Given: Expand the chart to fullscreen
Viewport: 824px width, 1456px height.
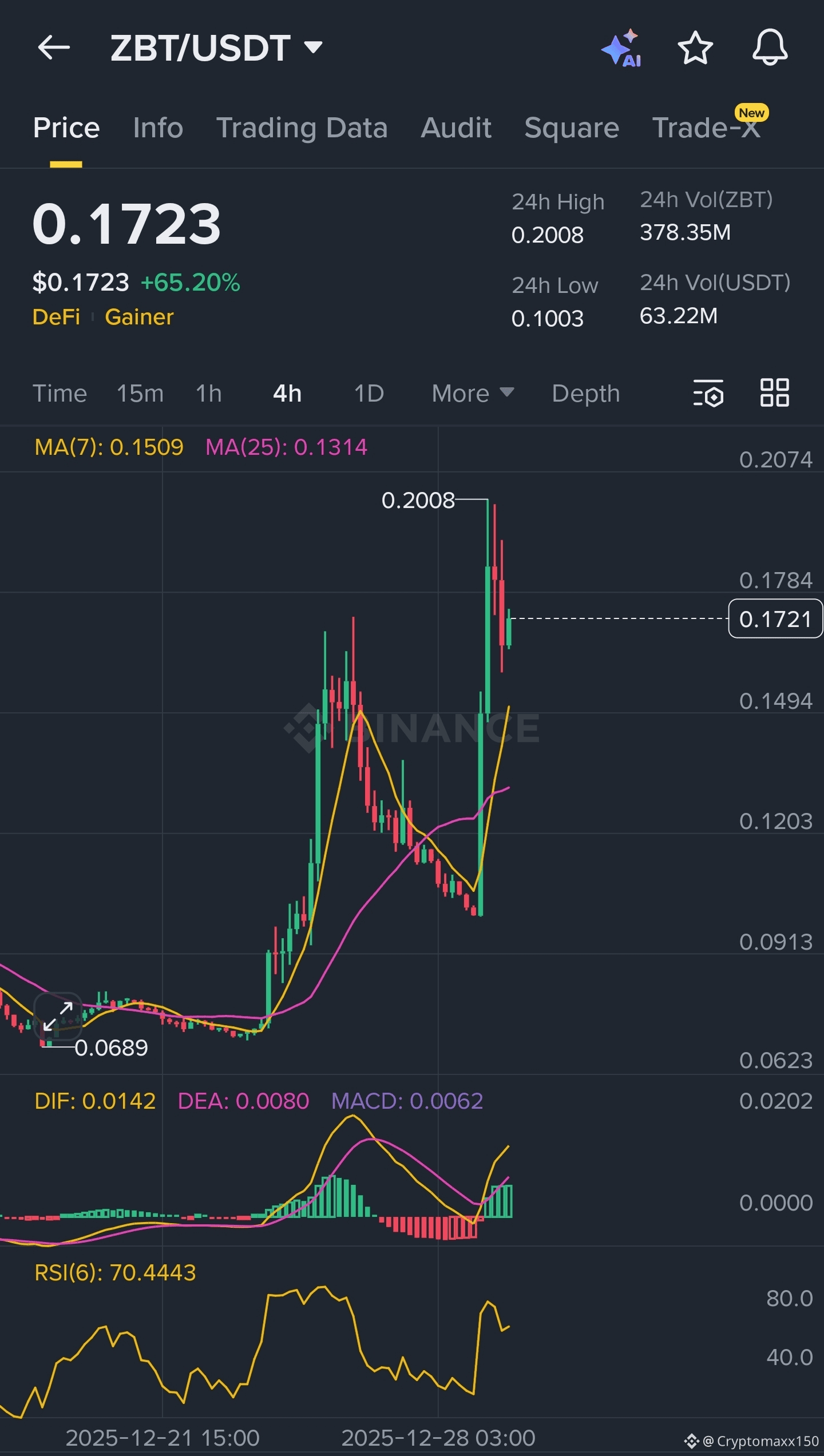Looking at the screenshot, I should pos(58,1015).
